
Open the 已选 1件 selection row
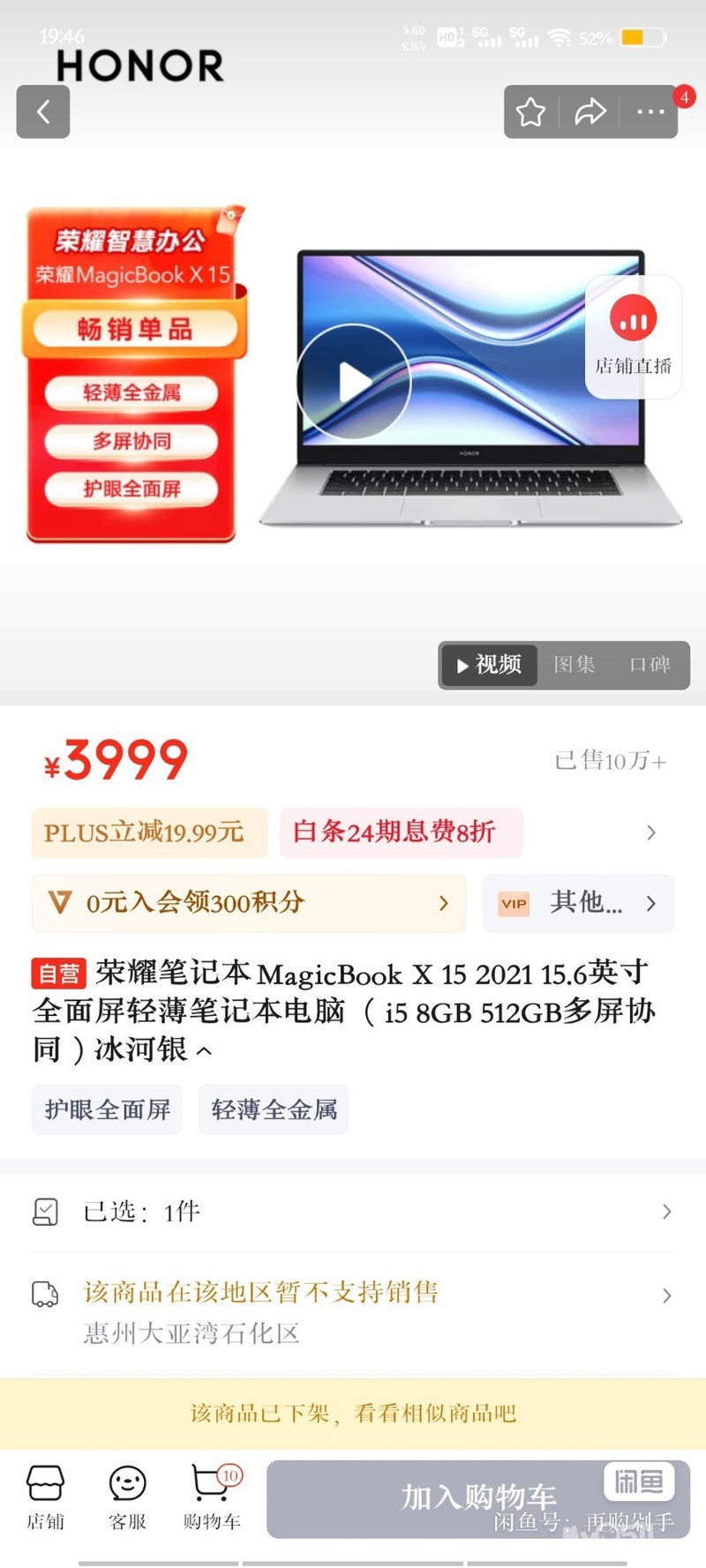(x=353, y=1212)
